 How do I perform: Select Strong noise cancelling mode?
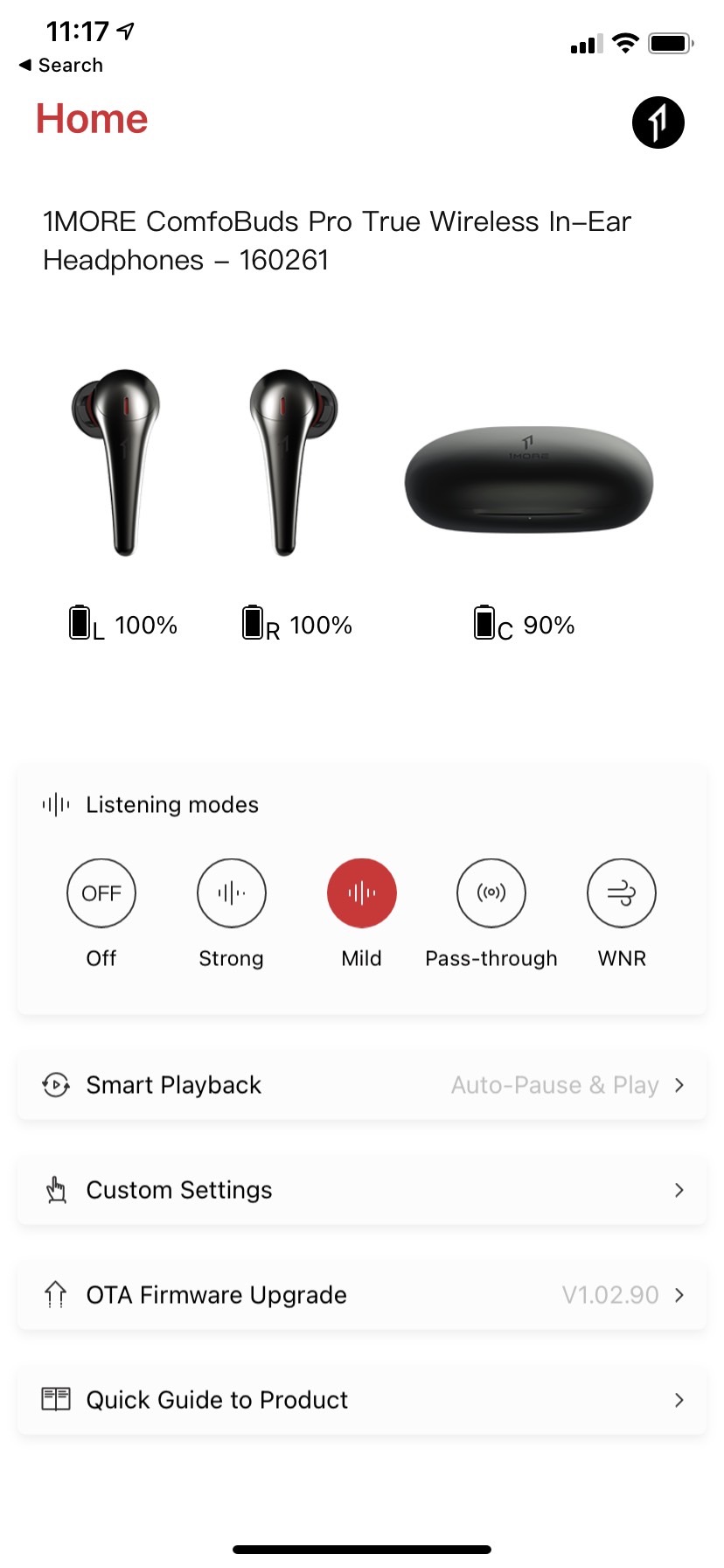pos(232,893)
